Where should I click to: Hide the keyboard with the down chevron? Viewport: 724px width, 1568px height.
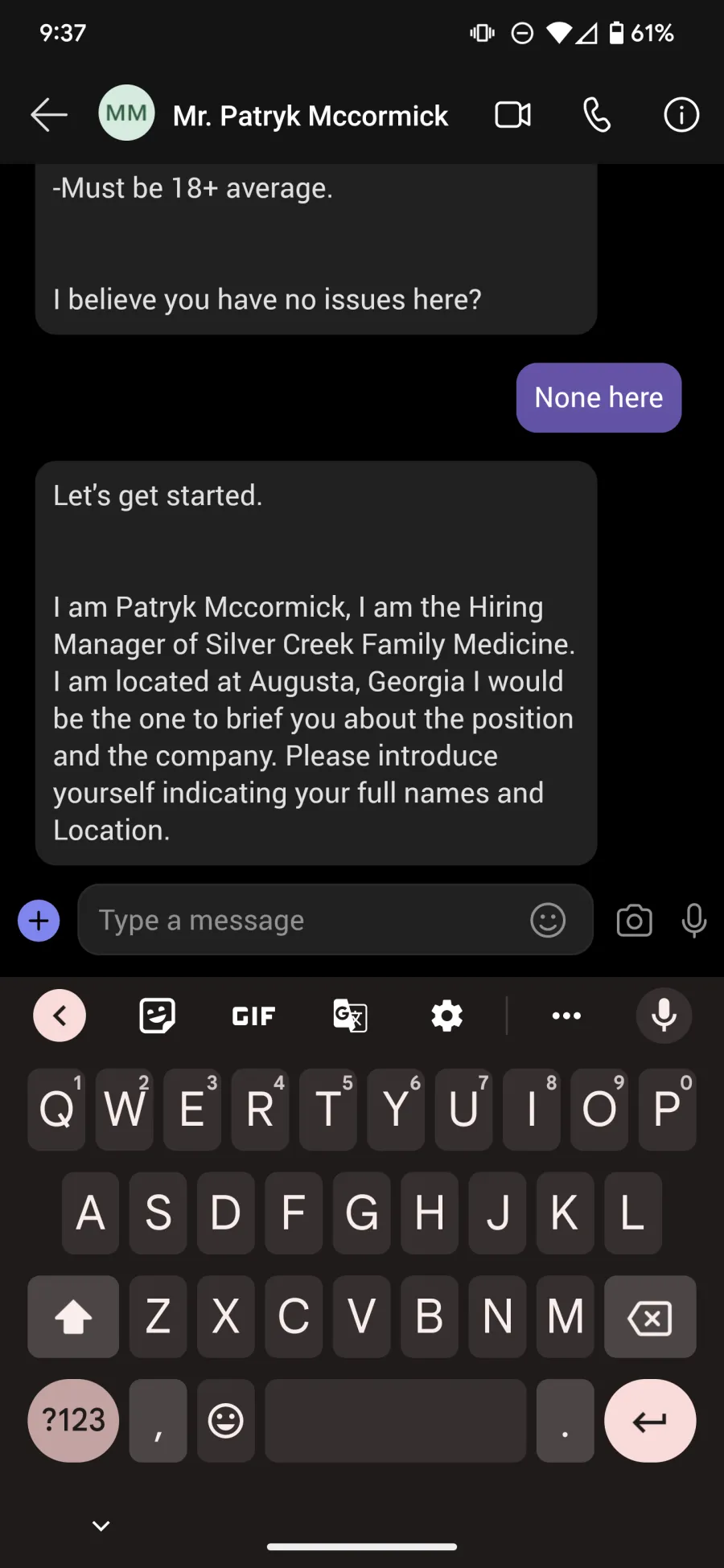point(101,1525)
